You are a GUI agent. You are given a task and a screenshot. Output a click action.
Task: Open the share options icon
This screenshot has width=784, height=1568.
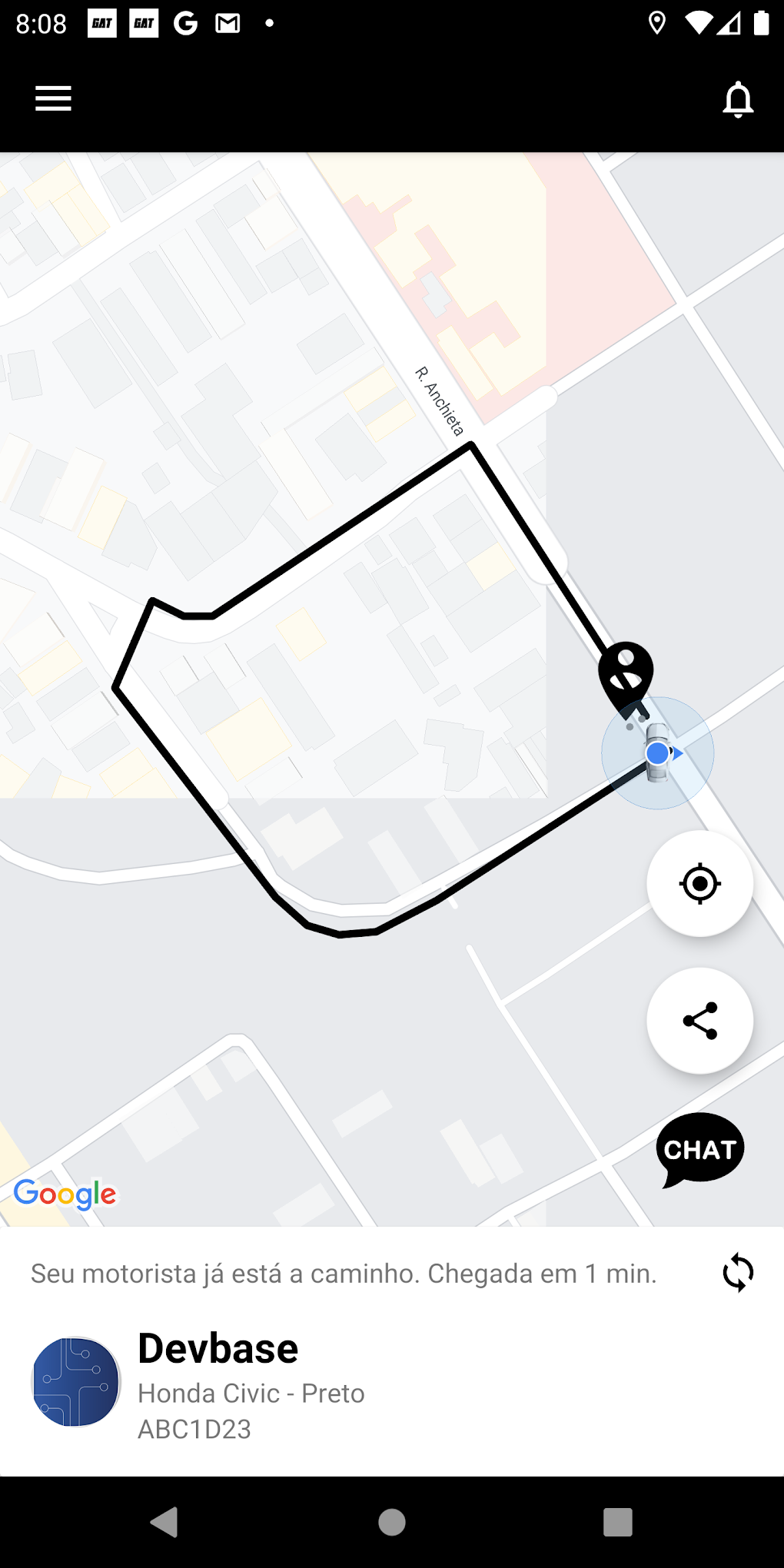tap(699, 1021)
